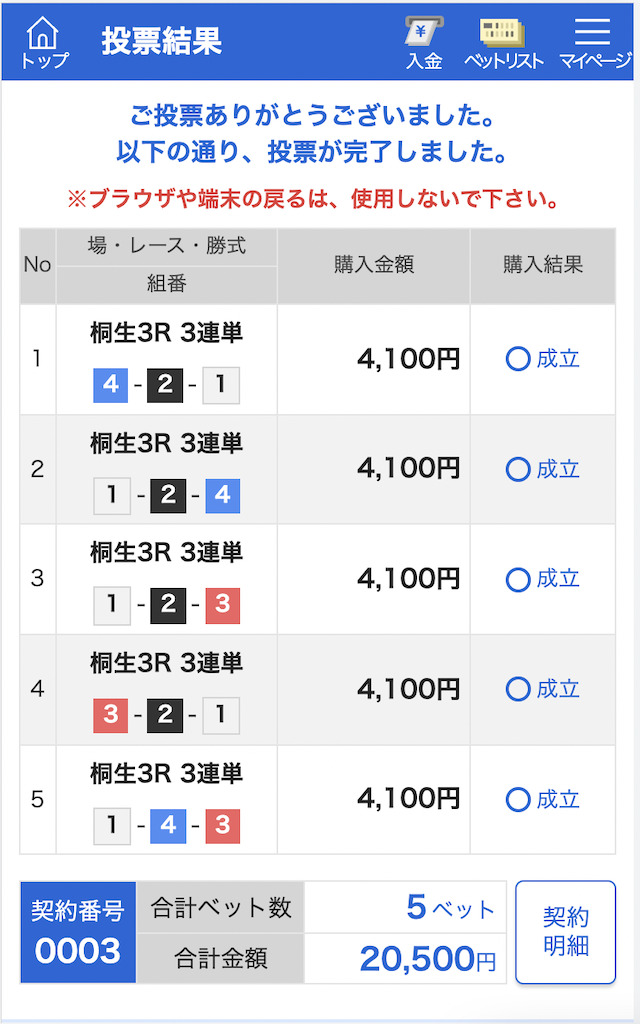
Task: Open the マイページ menu
Action: pyautogui.click(x=594, y=42)
